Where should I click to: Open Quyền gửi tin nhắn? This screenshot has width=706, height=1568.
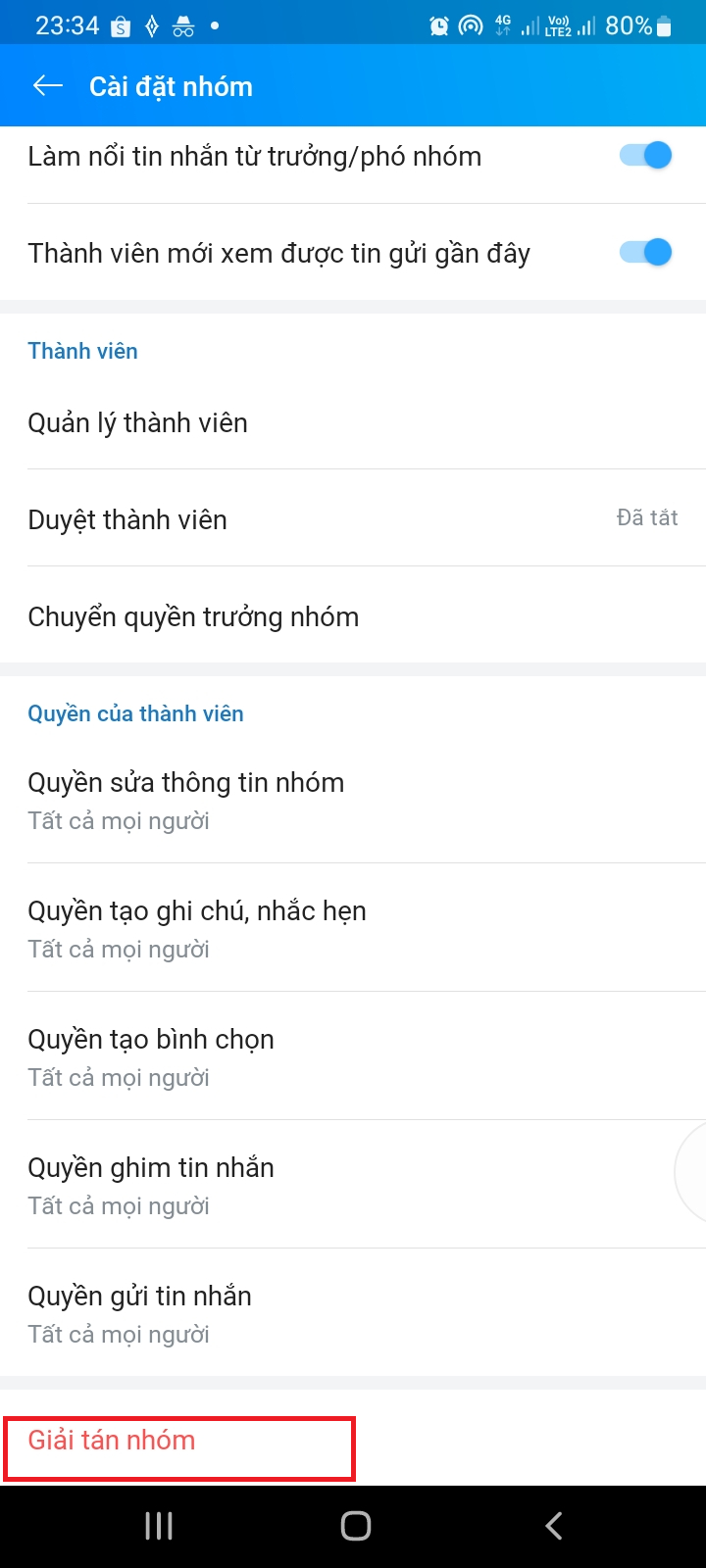pos(353,1314)
